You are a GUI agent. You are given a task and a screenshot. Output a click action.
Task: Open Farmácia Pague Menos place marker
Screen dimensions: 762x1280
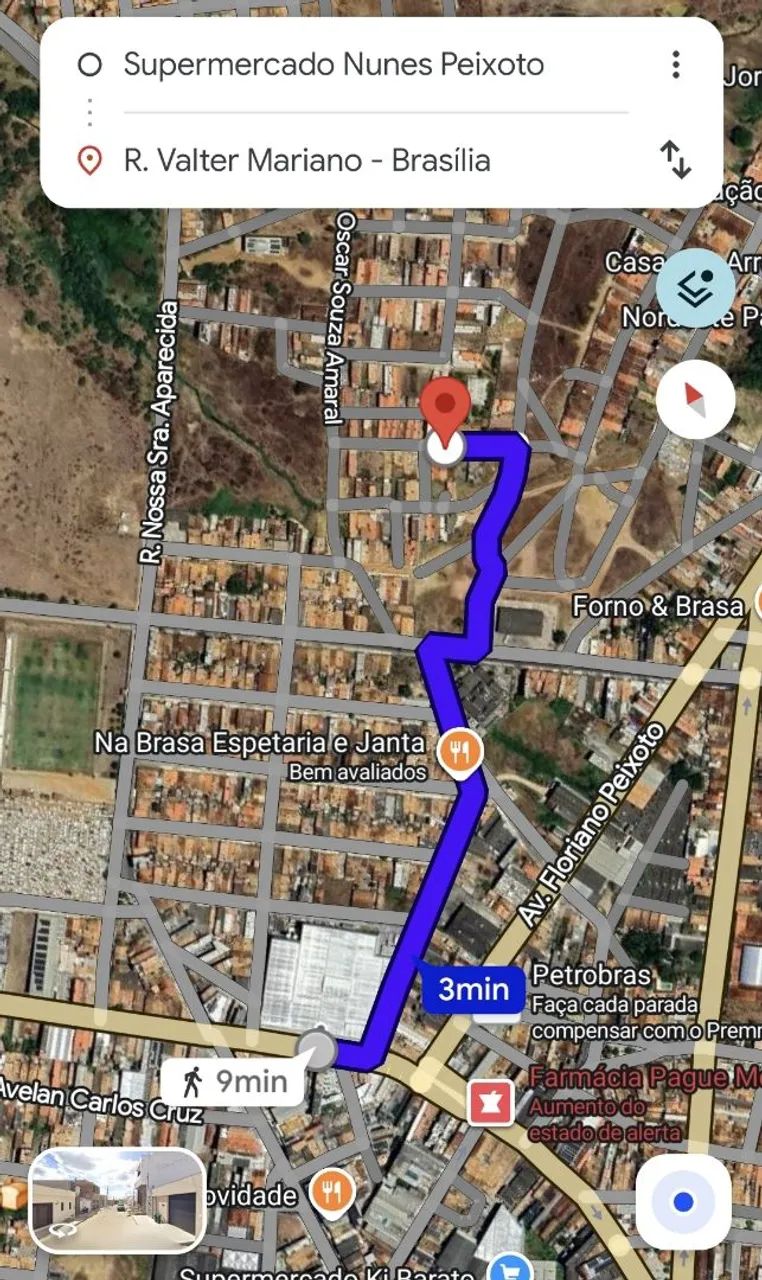pyautogui.click(x=491, y=1103)
